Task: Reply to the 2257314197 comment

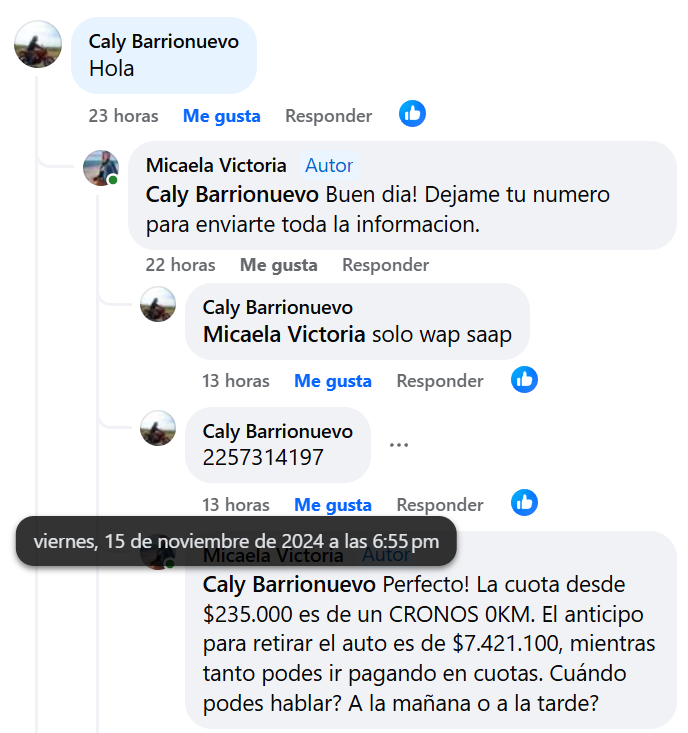Action: pos(439,505)
